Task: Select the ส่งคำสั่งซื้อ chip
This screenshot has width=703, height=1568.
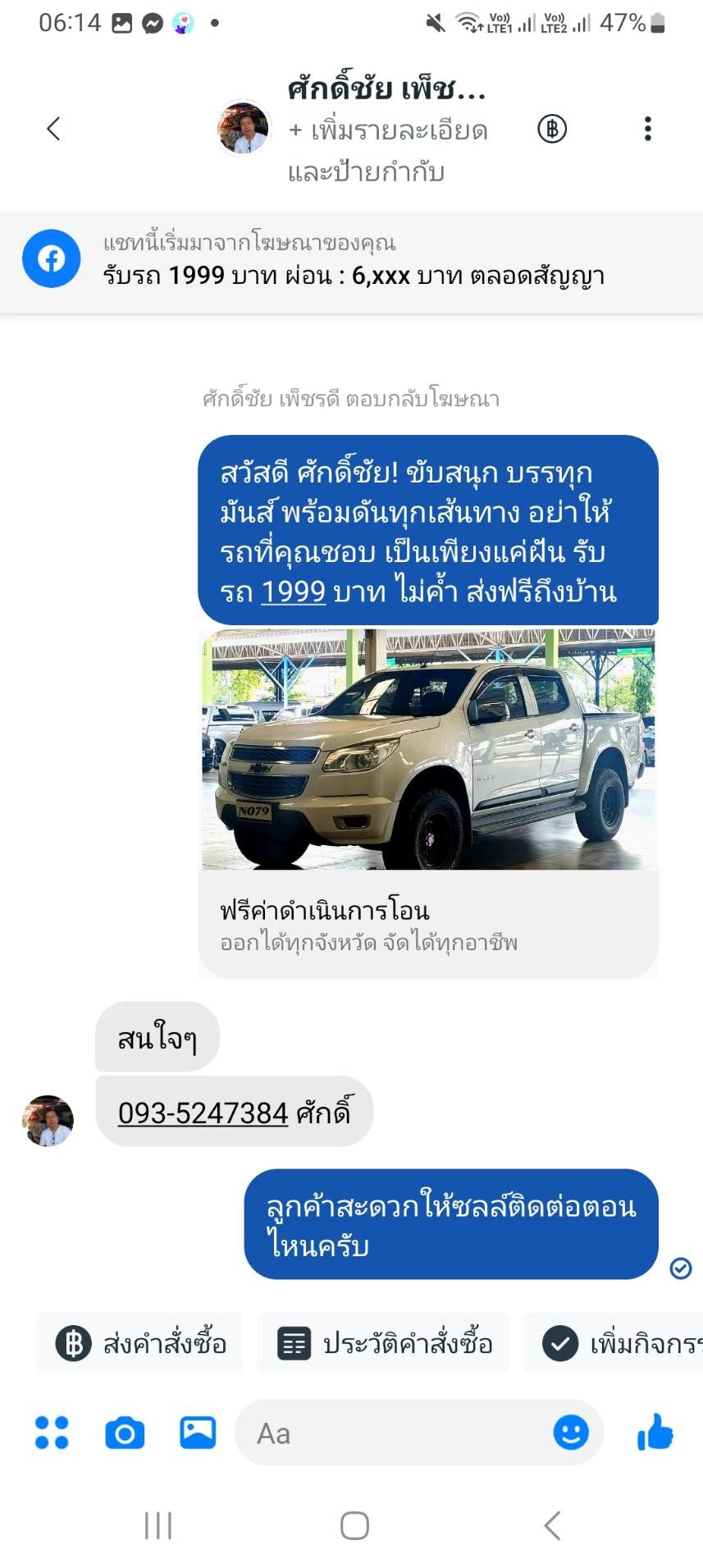Action: coord(139,1343)
